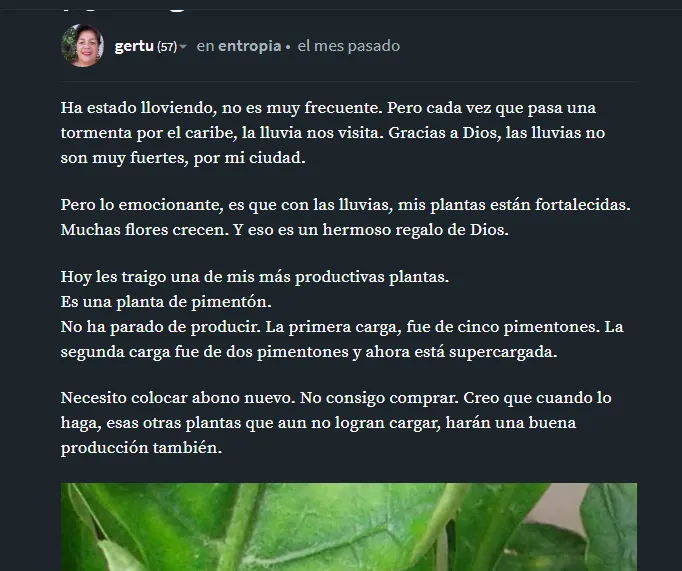682x571 pixels.
Task: Open gertu's profile avatar
Action: coord(83,46)
